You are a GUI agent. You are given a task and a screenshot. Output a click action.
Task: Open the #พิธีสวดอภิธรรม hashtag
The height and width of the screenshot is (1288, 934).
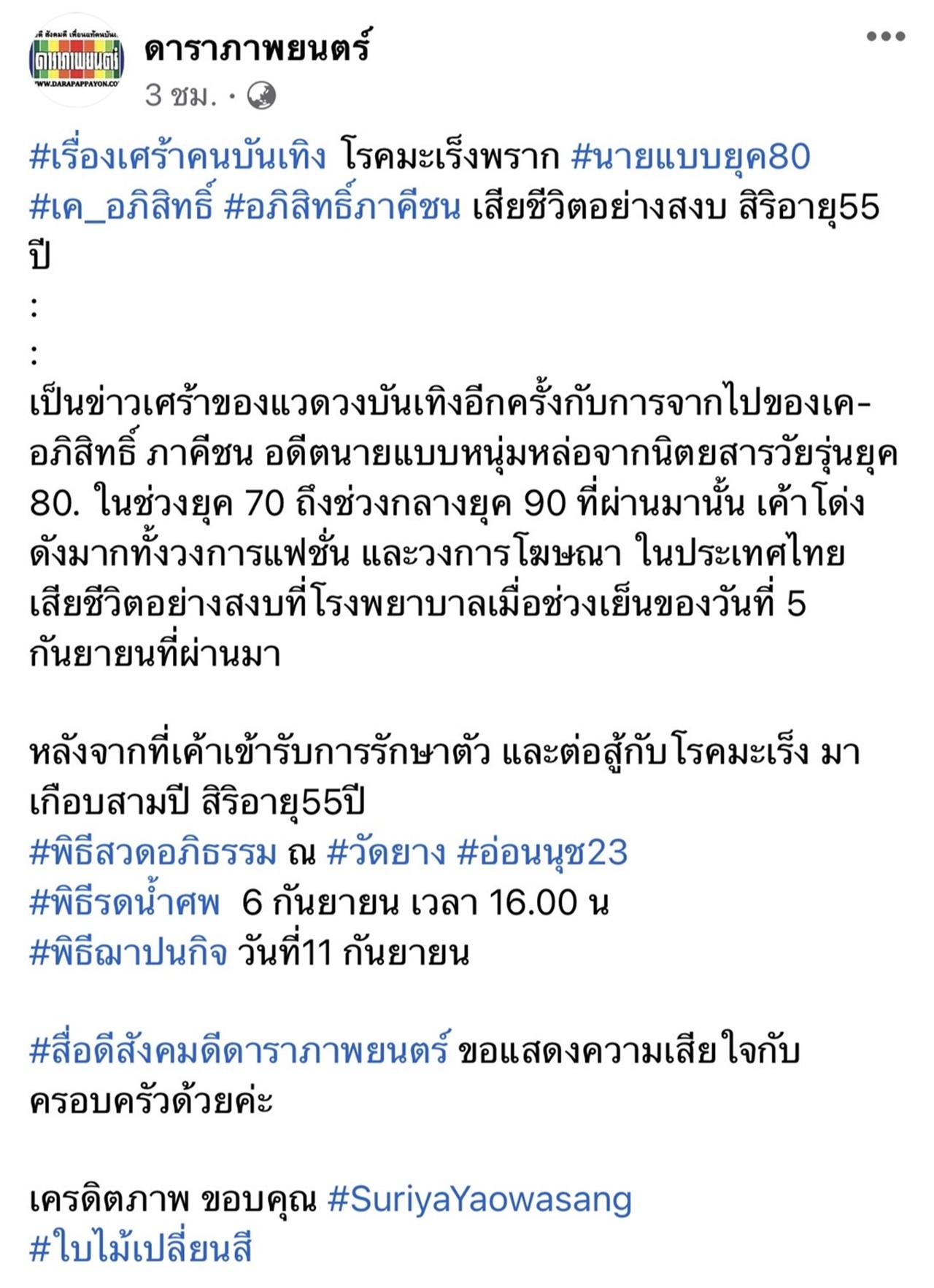(153, 853)
